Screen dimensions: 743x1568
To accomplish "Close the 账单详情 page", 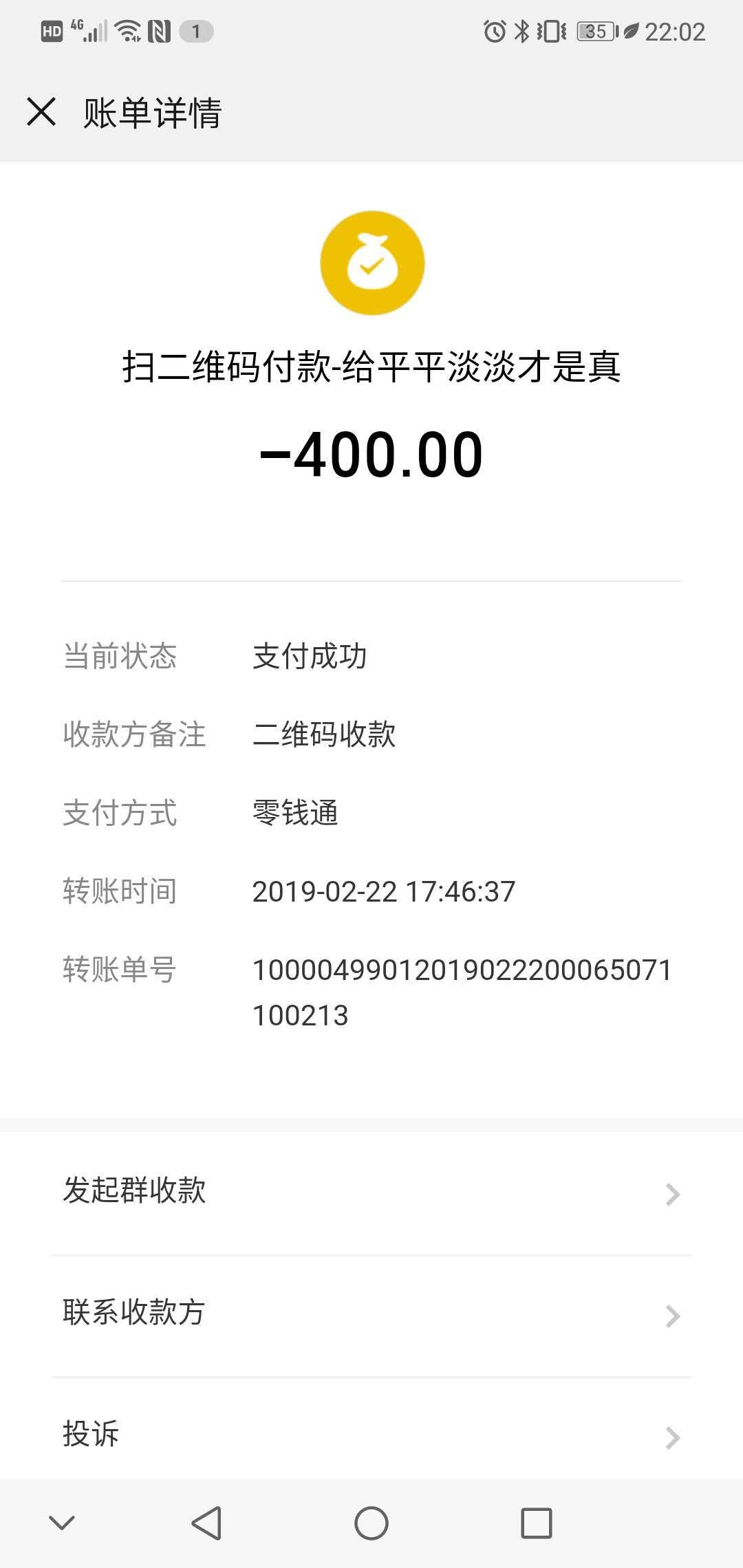I will pos(41,111).
